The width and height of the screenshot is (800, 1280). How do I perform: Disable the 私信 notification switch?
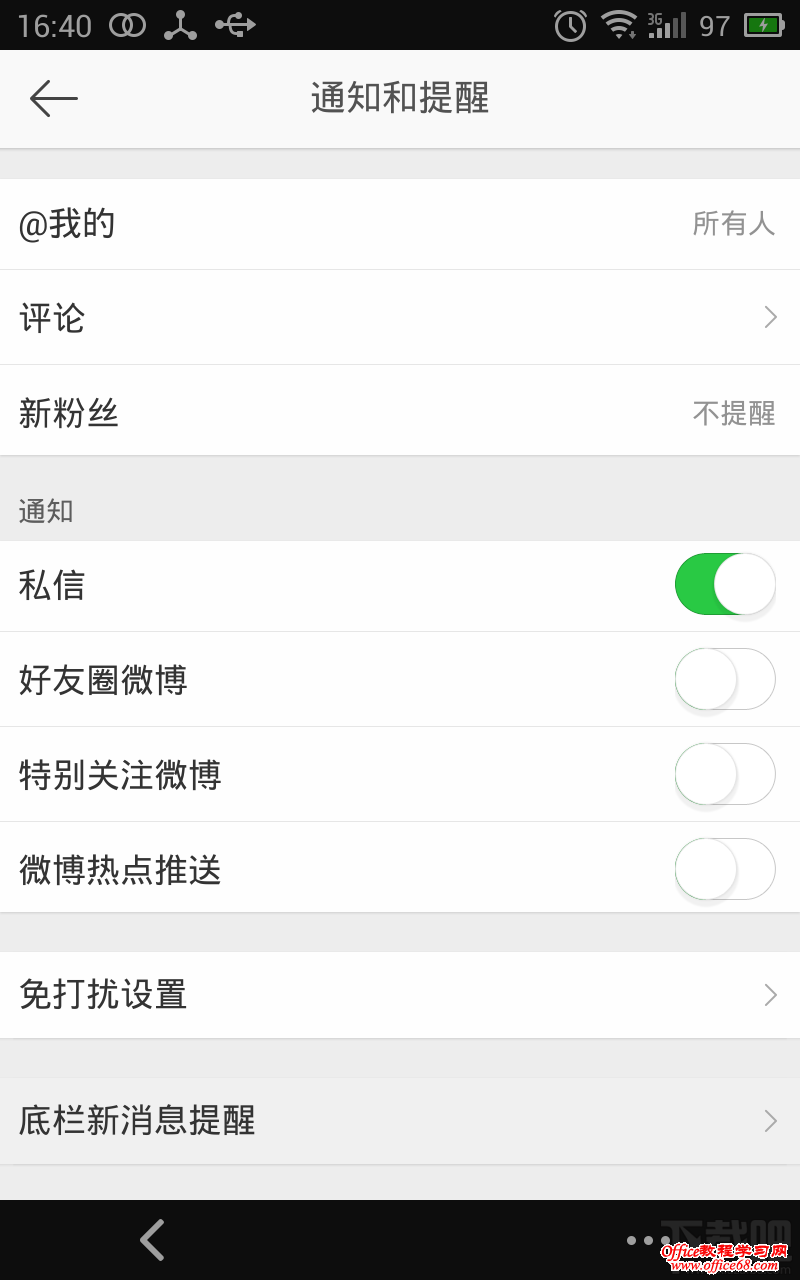[x=724, y=585]
